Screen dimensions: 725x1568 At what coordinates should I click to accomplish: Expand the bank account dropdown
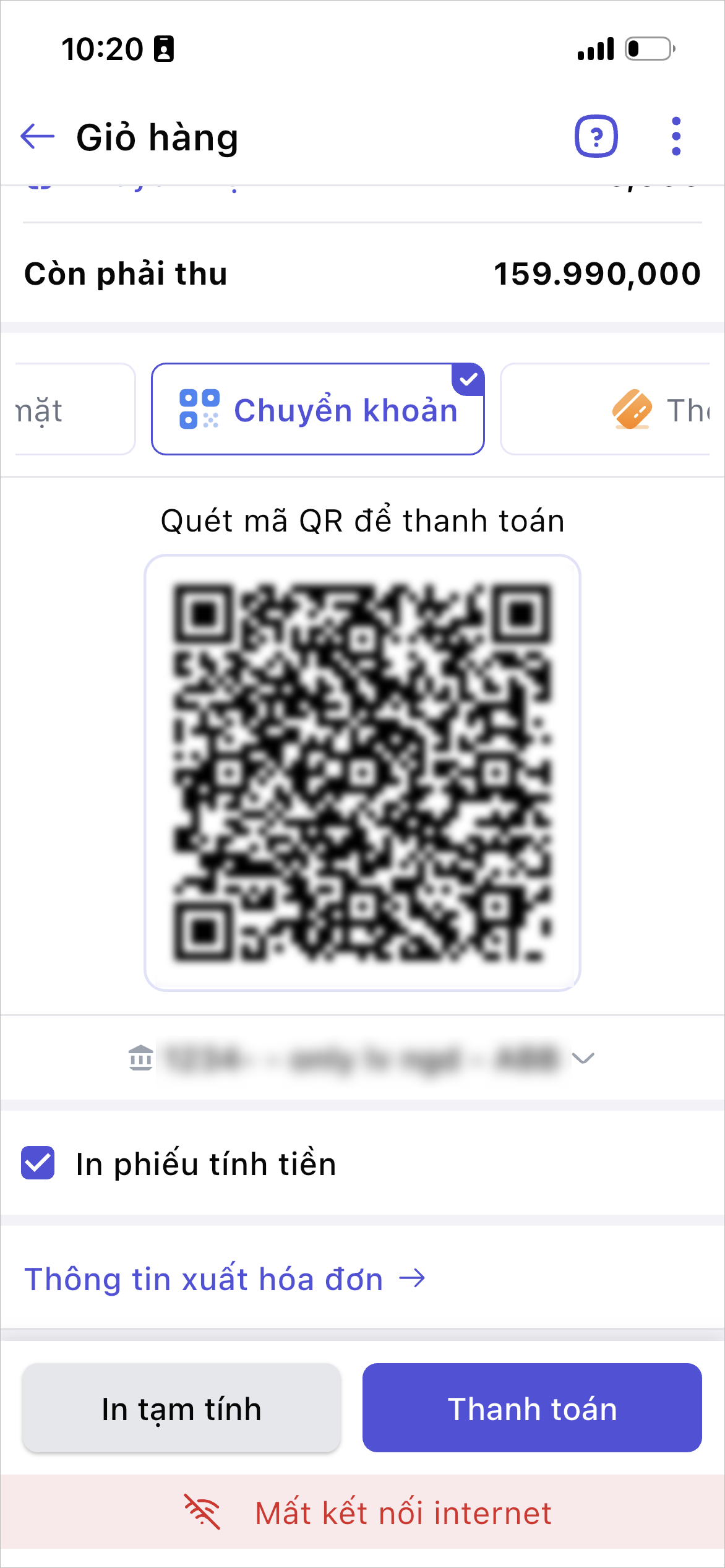click(582, 1058)
